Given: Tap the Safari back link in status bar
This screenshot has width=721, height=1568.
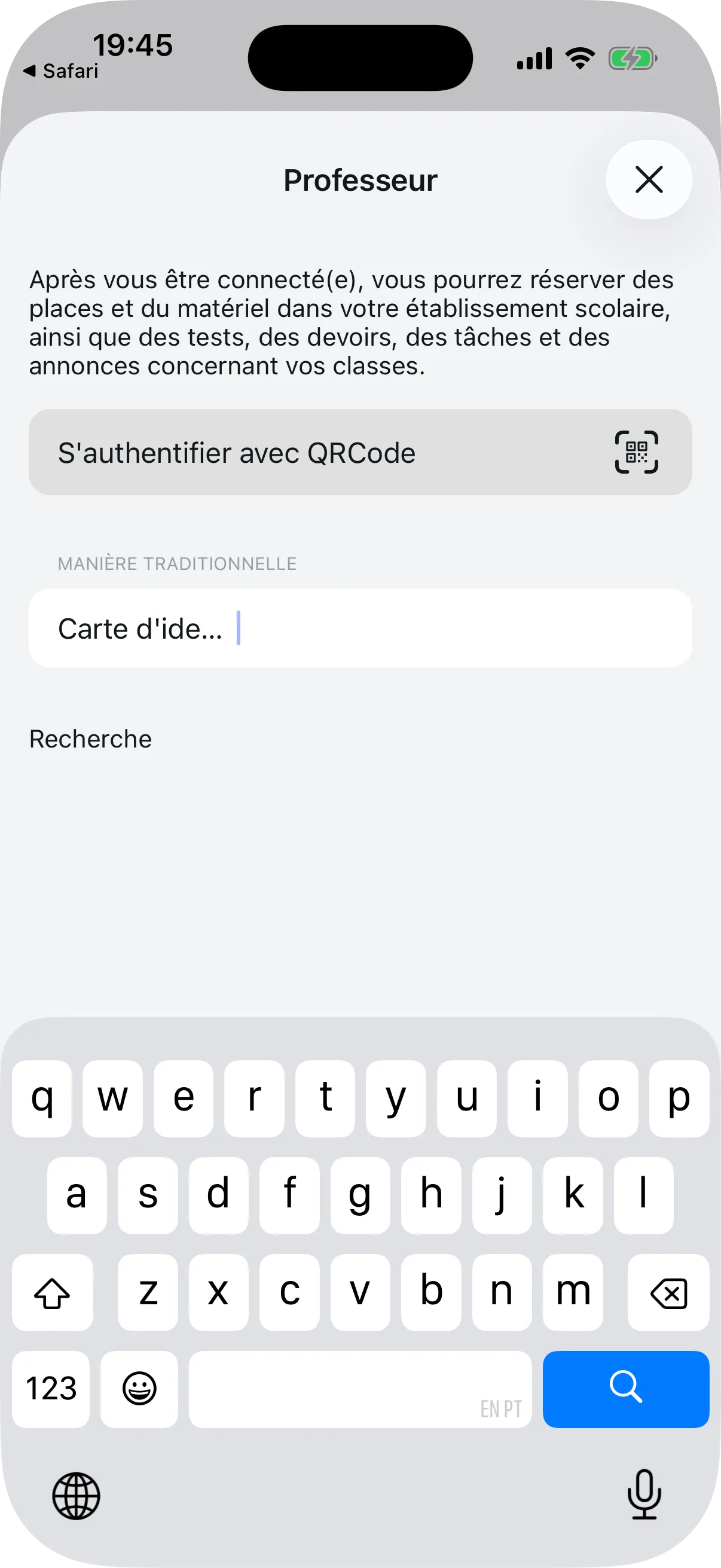Looking at the screenshot, I should (x=61, y=71).
